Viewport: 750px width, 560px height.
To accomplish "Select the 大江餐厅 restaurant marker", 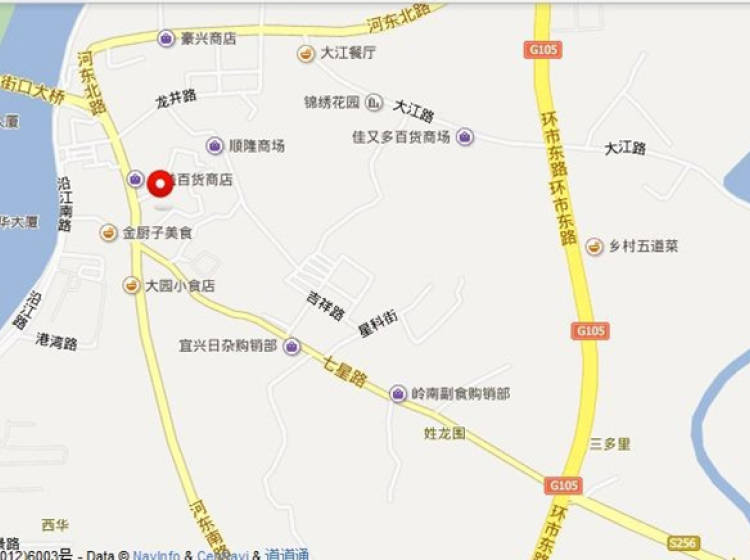I will 305,54.
